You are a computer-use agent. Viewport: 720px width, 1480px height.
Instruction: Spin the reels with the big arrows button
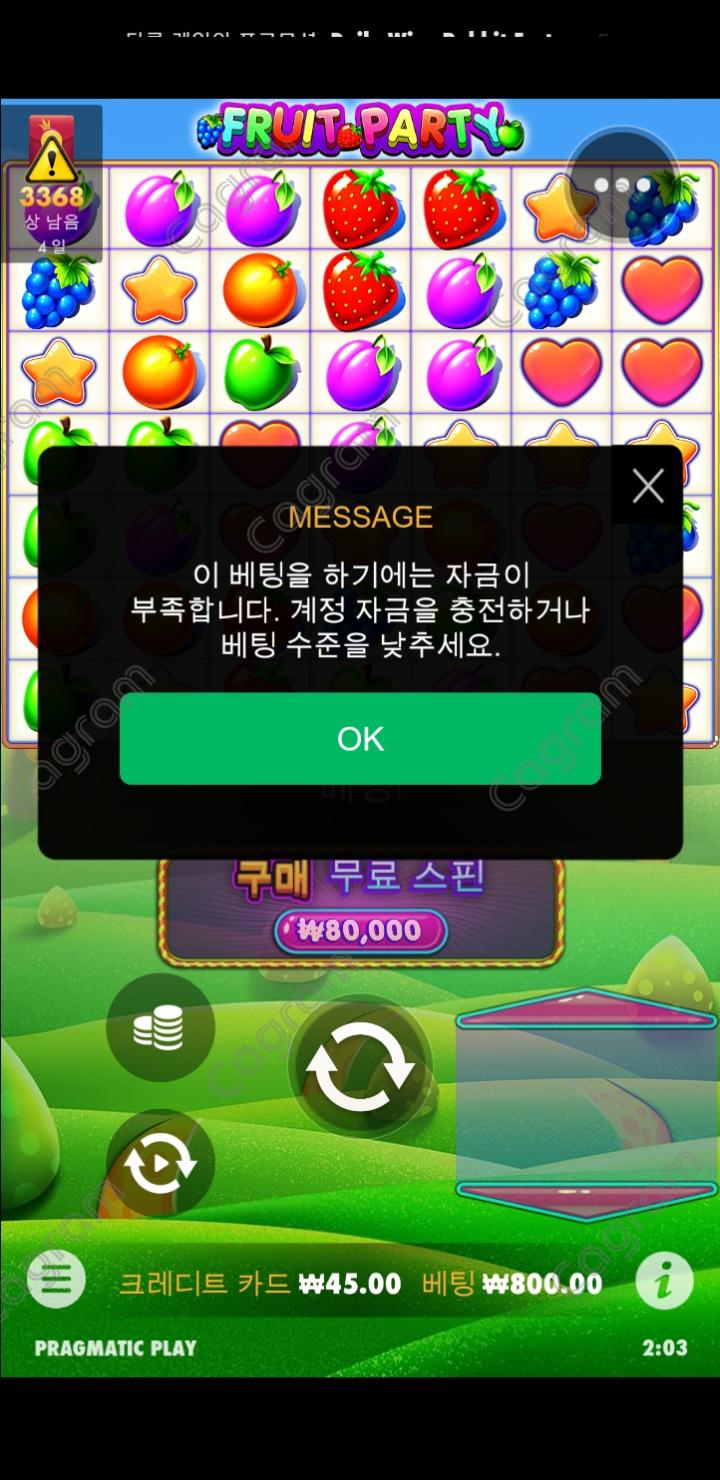point(360,1066)
